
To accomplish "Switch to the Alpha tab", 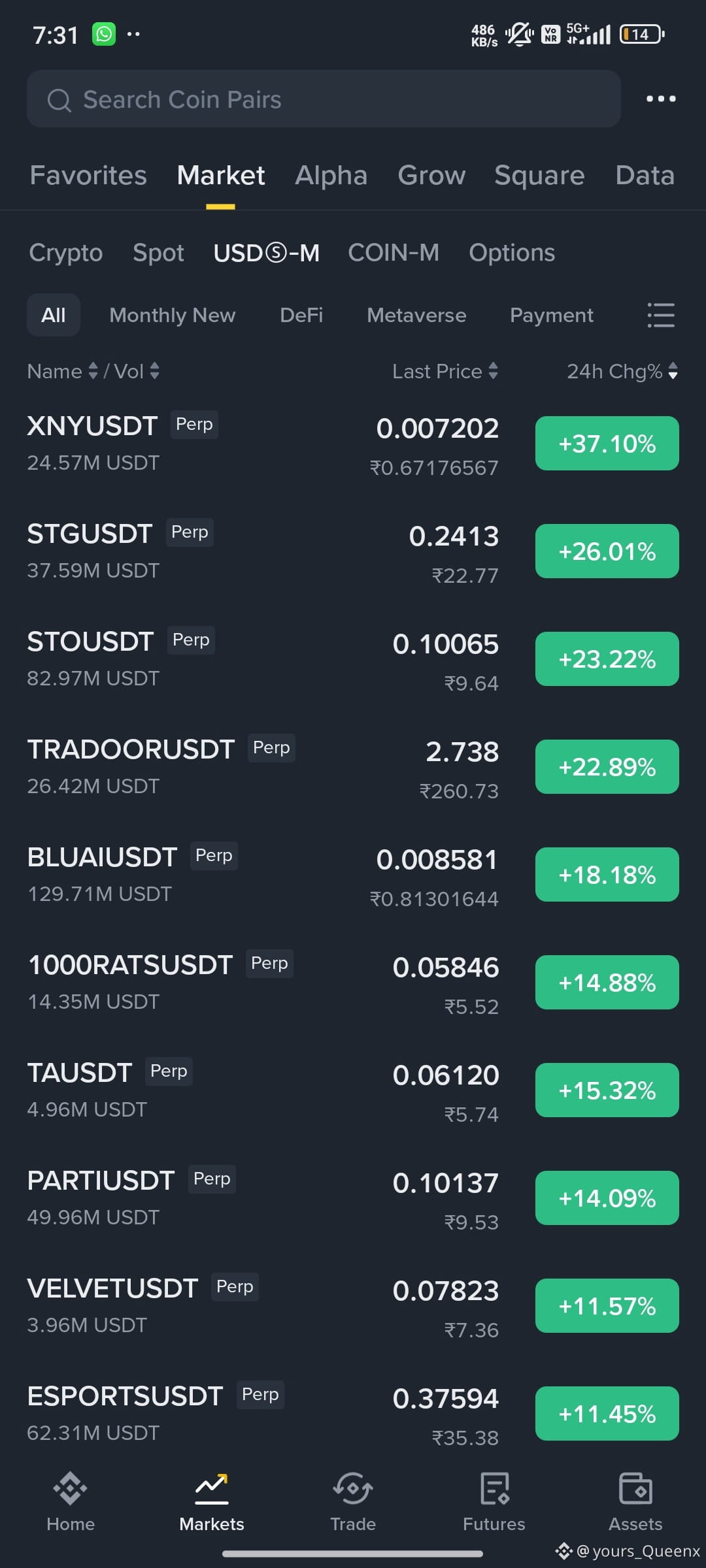I will pyautogui.click(x=331, y=175).
